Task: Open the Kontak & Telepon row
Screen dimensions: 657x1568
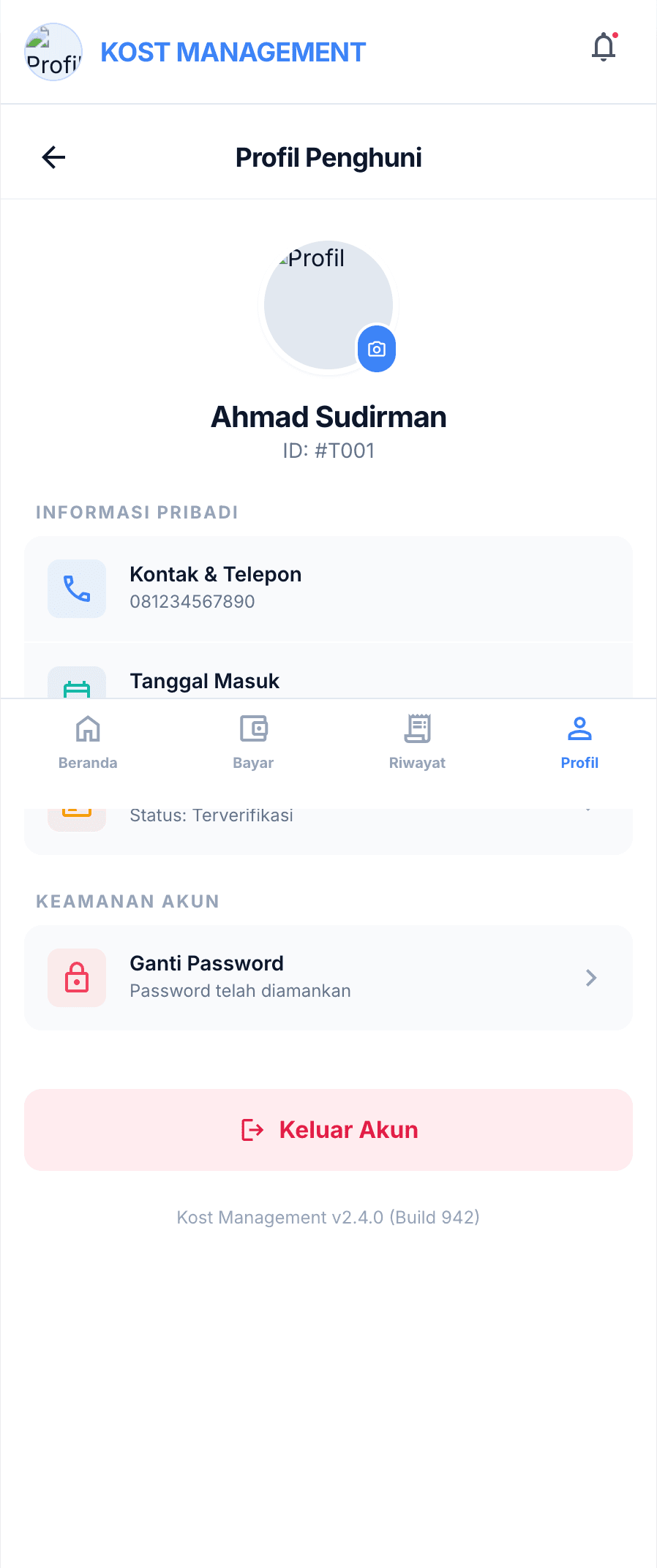Action: tap(328, 588)
